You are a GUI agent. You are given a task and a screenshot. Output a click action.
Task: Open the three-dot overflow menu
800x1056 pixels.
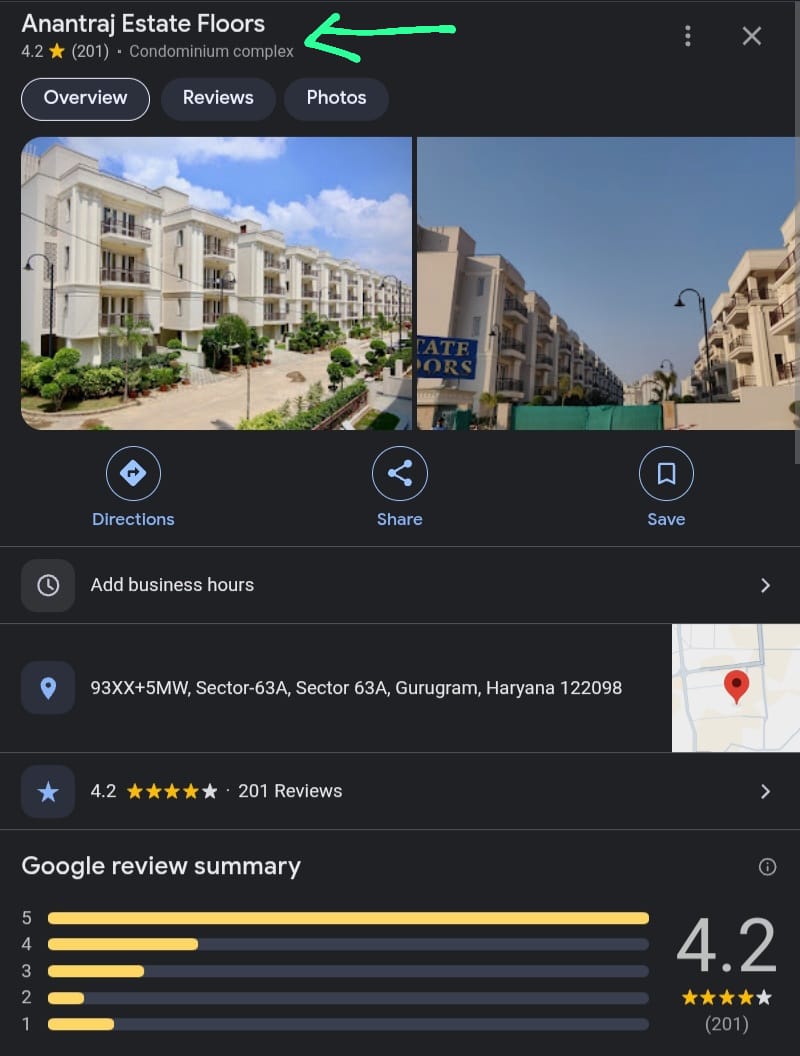tap(687, 36)
